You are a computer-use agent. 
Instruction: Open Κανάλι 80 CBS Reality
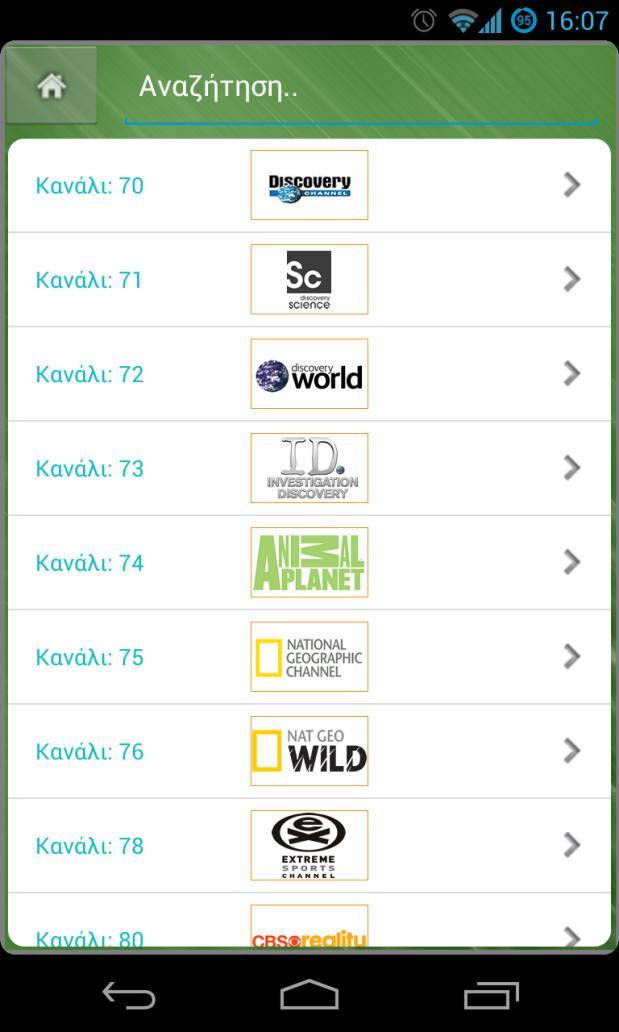pyautogui.click(x=309, y=930)
